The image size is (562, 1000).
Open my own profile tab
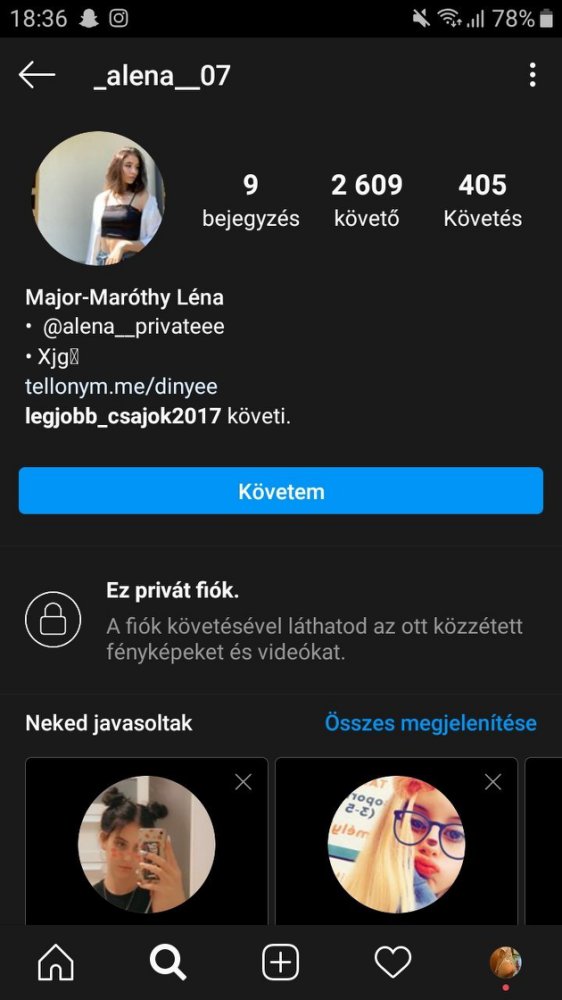pyautogui.click(x=505, y=962)
